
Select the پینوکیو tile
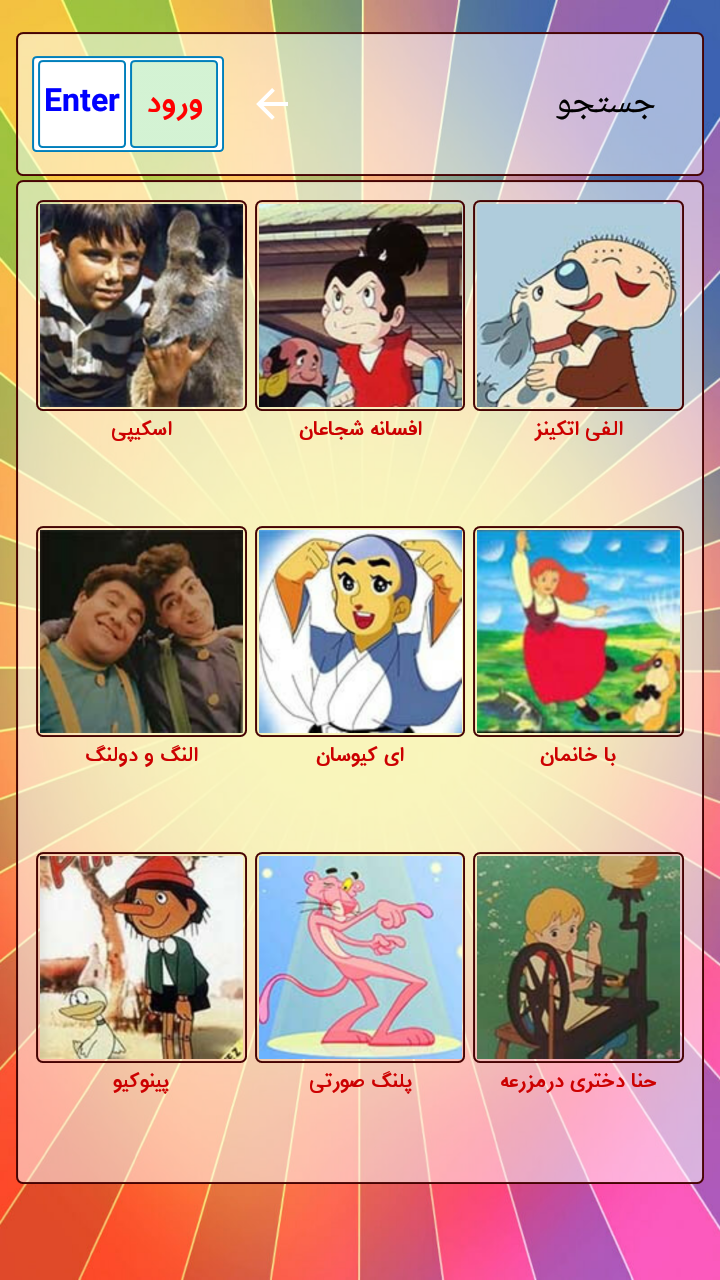[x=141, y=958]
